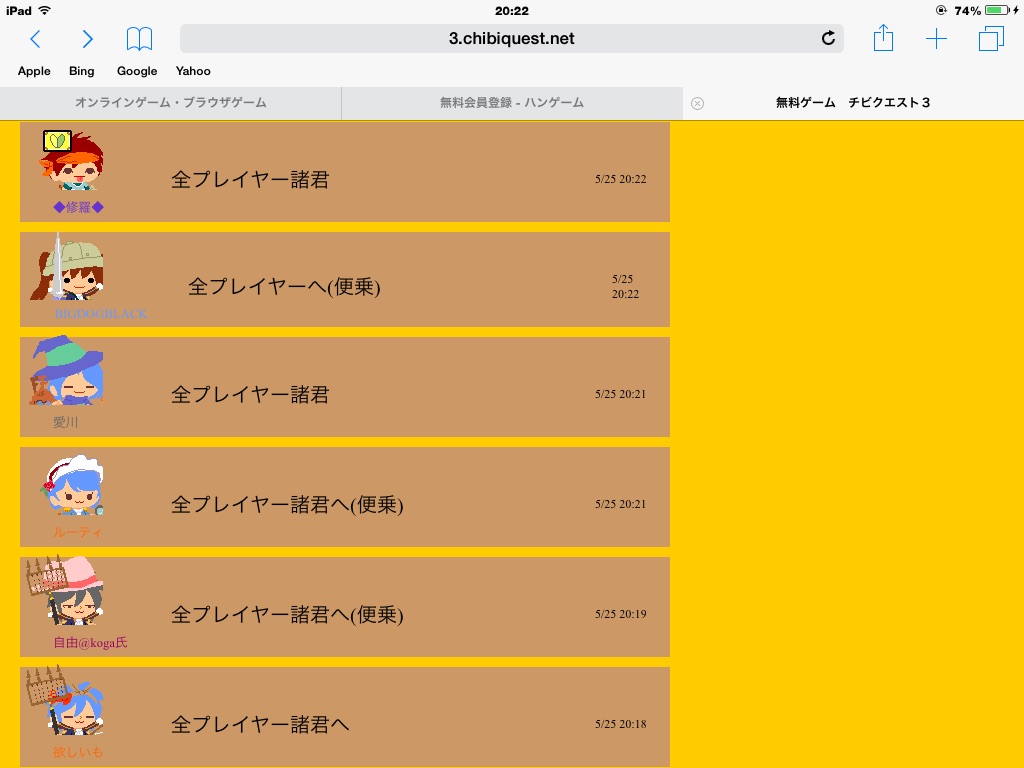Open the post by 愛川

pos(250,394)
